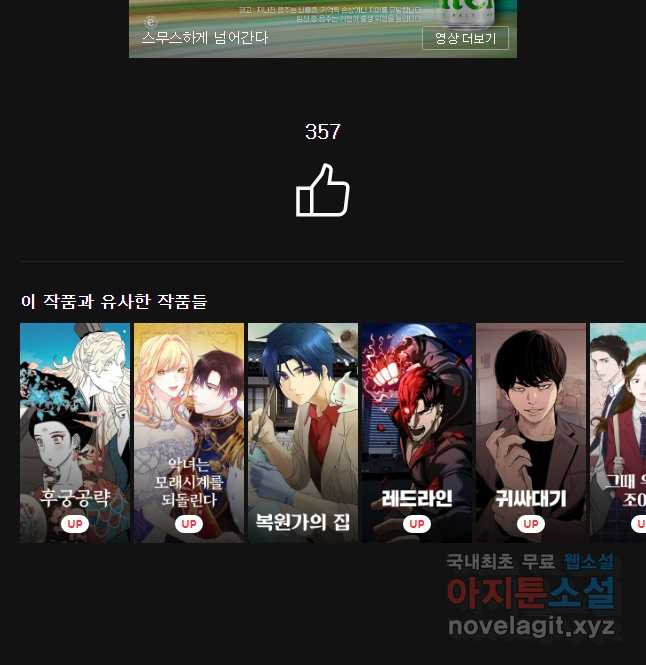This screenshot has height=665, width=646.
Task: Open the 악녀는 모래시계를 되돌린다 card
Action: click(x=189, y=432)
